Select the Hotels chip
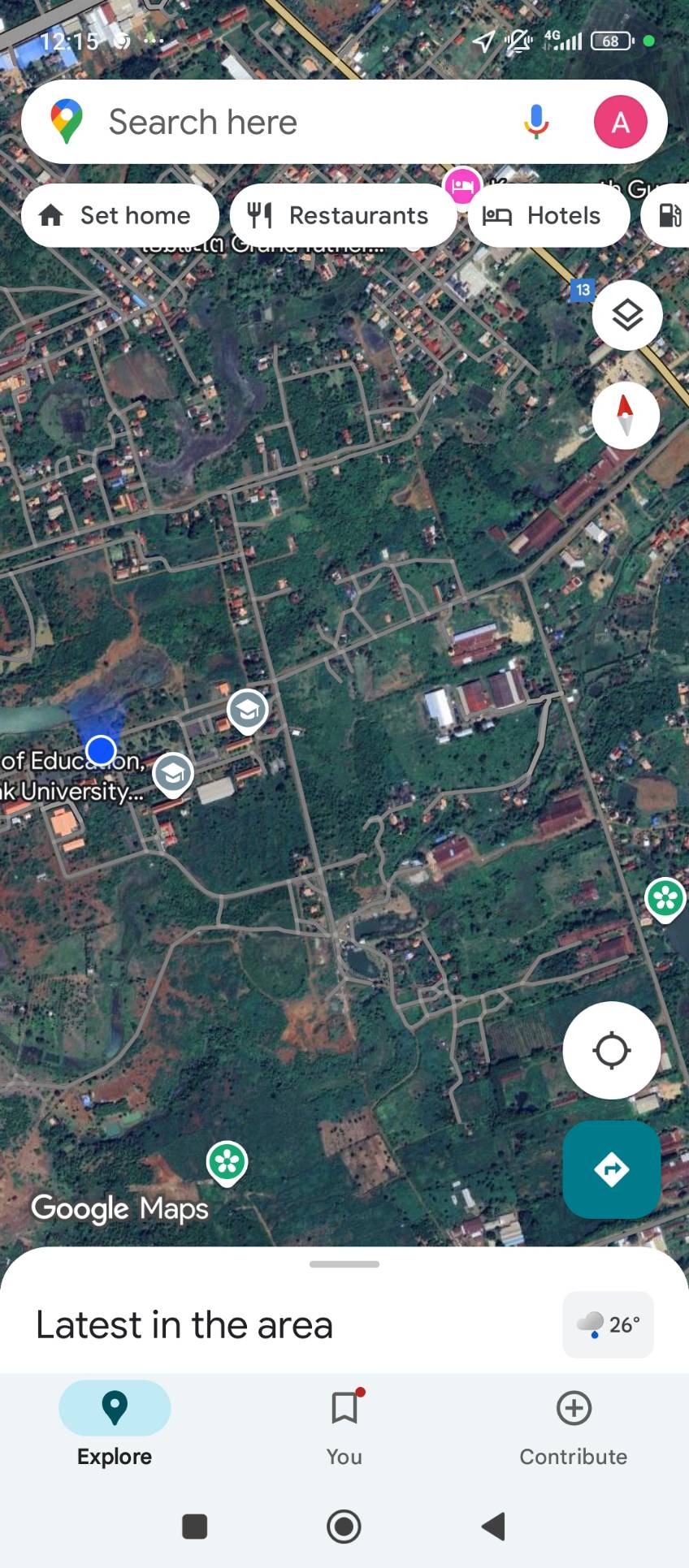The height and width of the screenshot is (1568, 689). click(548, 215)
